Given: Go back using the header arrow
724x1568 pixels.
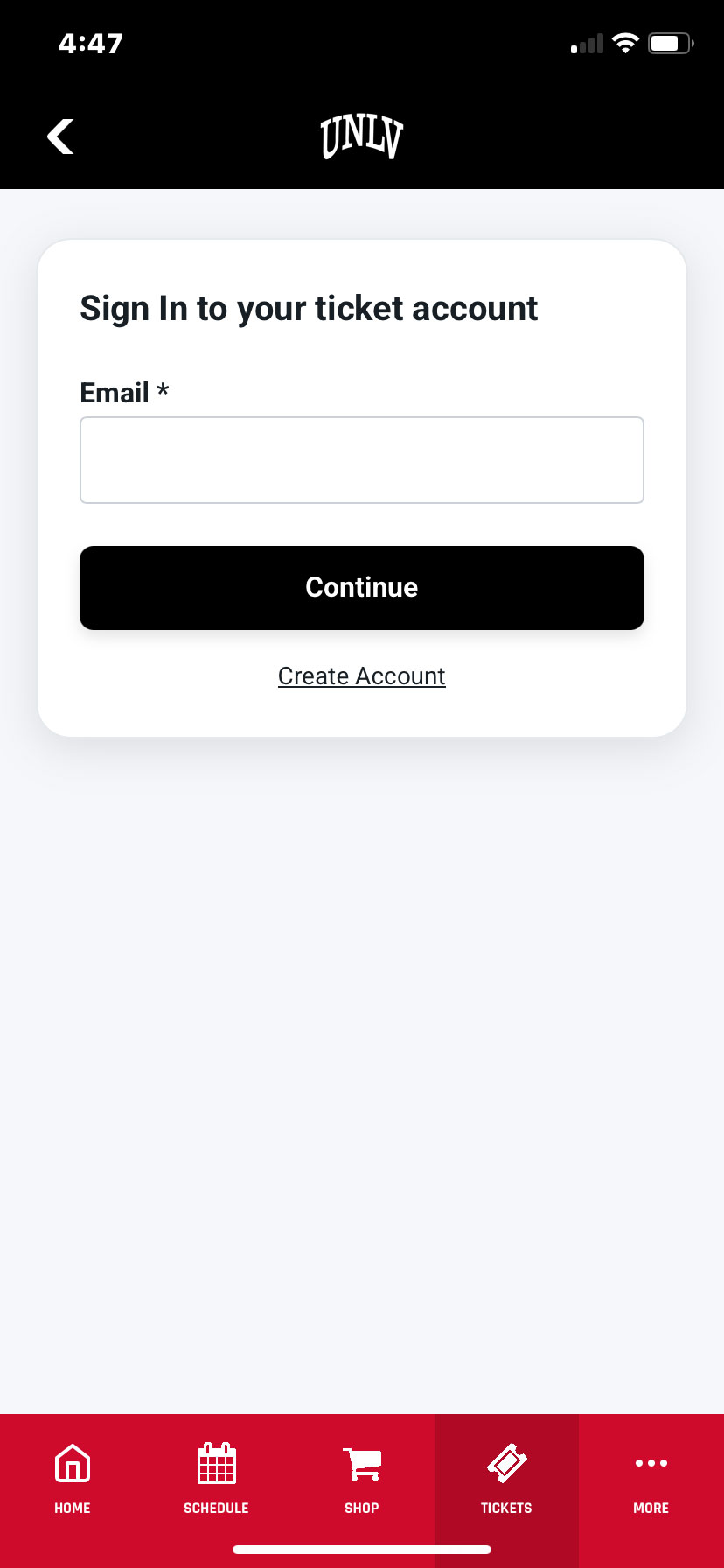Looking at the screenshot, I should 60,136.
